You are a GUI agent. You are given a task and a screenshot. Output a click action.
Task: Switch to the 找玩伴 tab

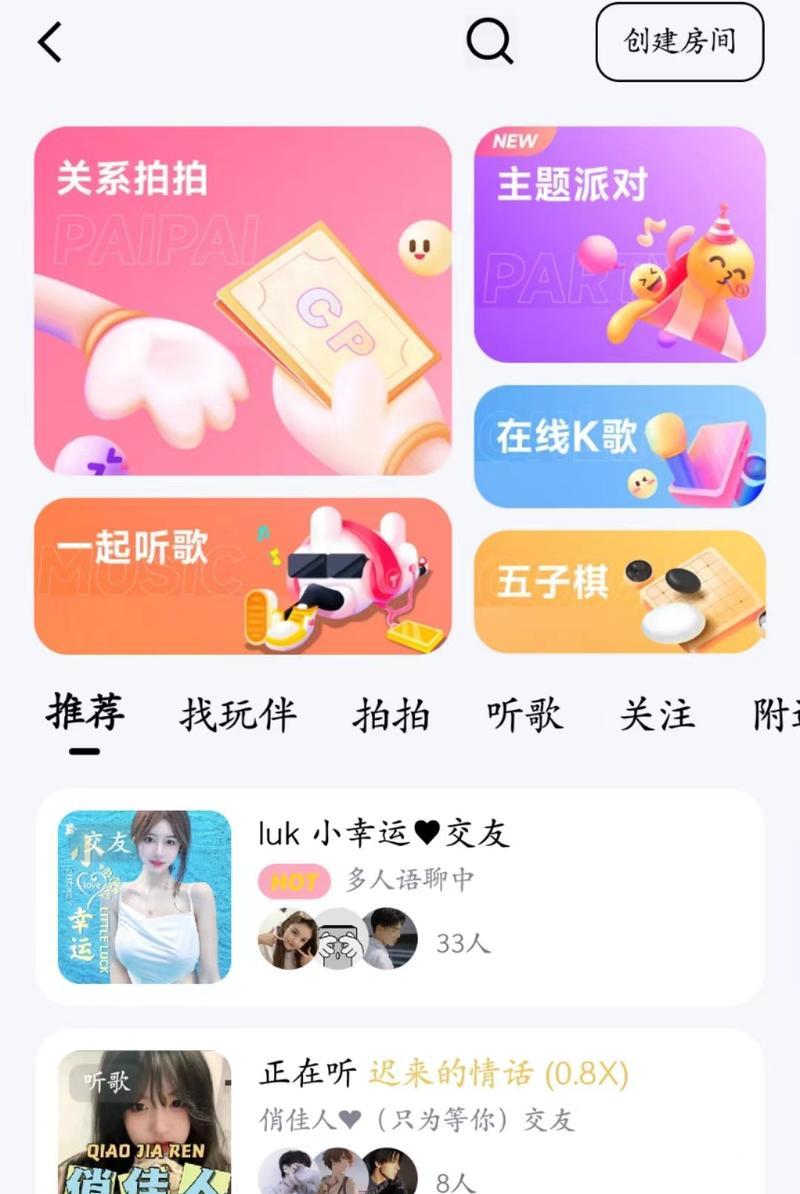pyautogui.click(x=238, y=716)
